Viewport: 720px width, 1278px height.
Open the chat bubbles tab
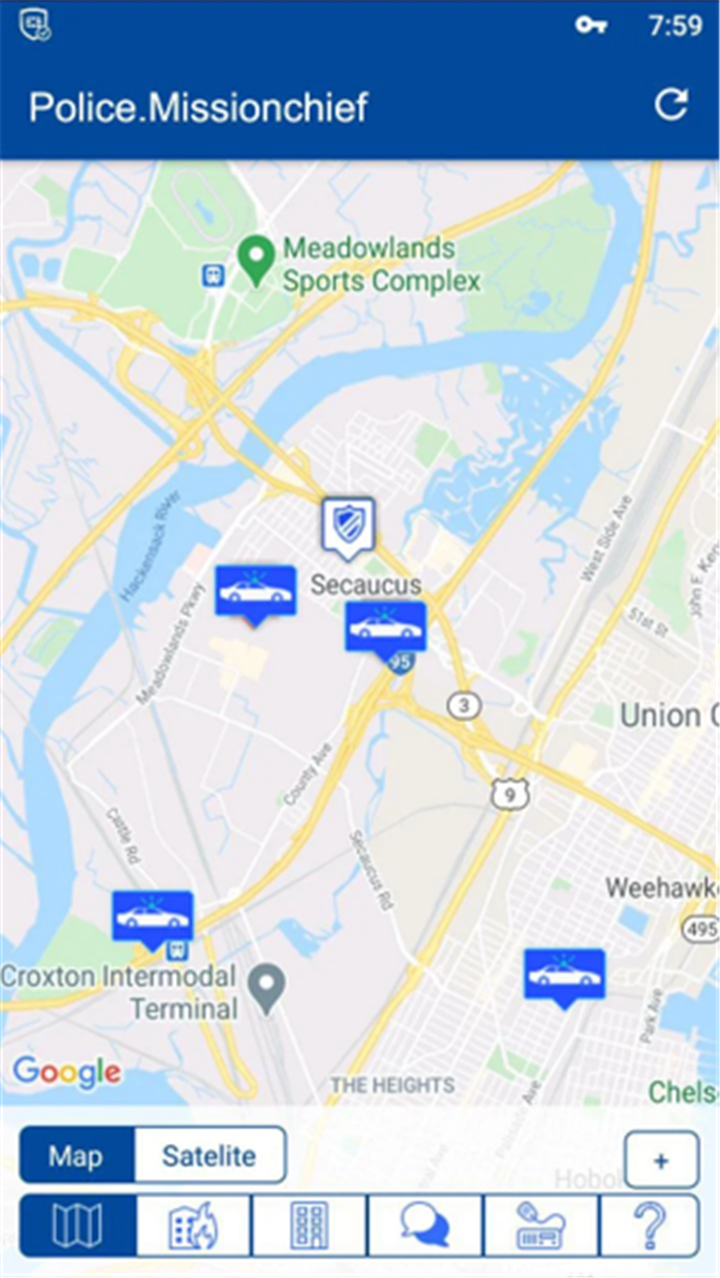(x=425, y=1225)
